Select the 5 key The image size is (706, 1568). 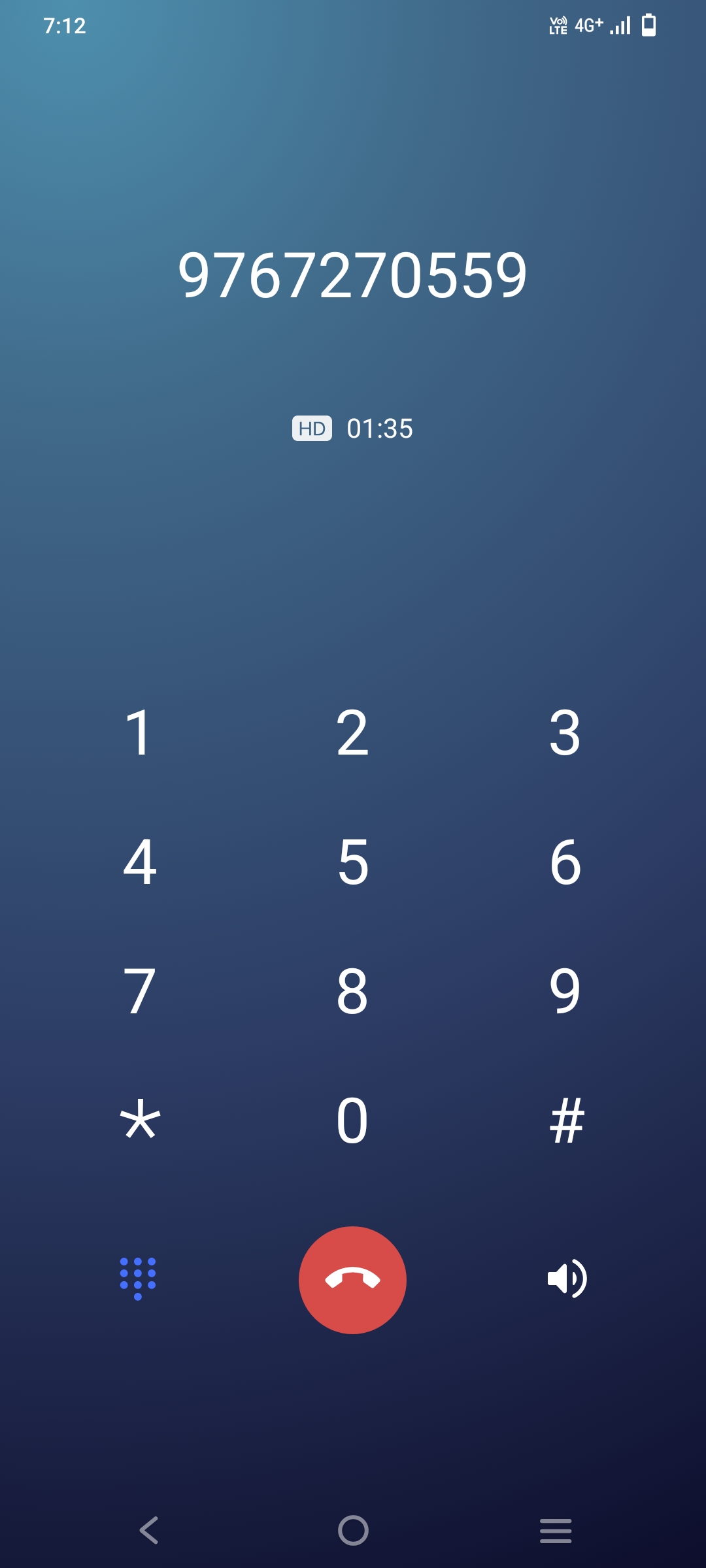click(353, 862)
